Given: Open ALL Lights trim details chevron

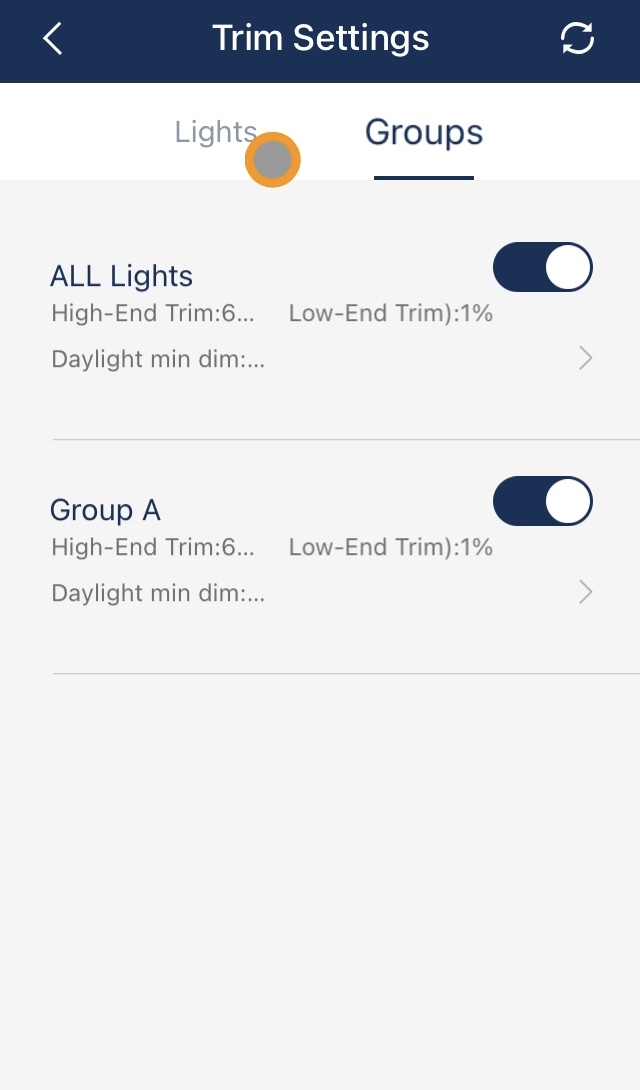Looking at the screenshot, I should [586, 359].
